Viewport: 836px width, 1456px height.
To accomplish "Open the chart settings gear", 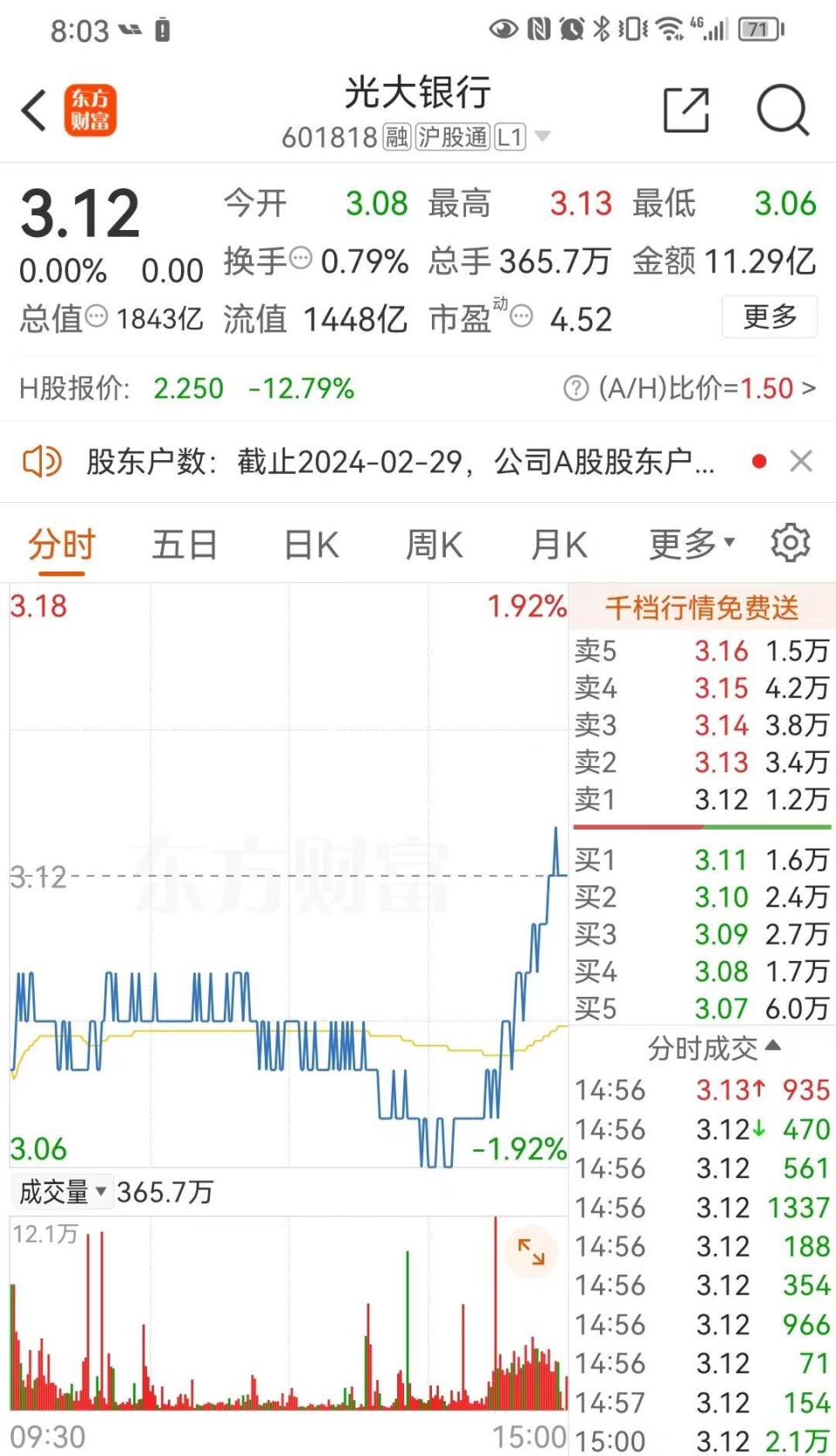I will [791, 542].
